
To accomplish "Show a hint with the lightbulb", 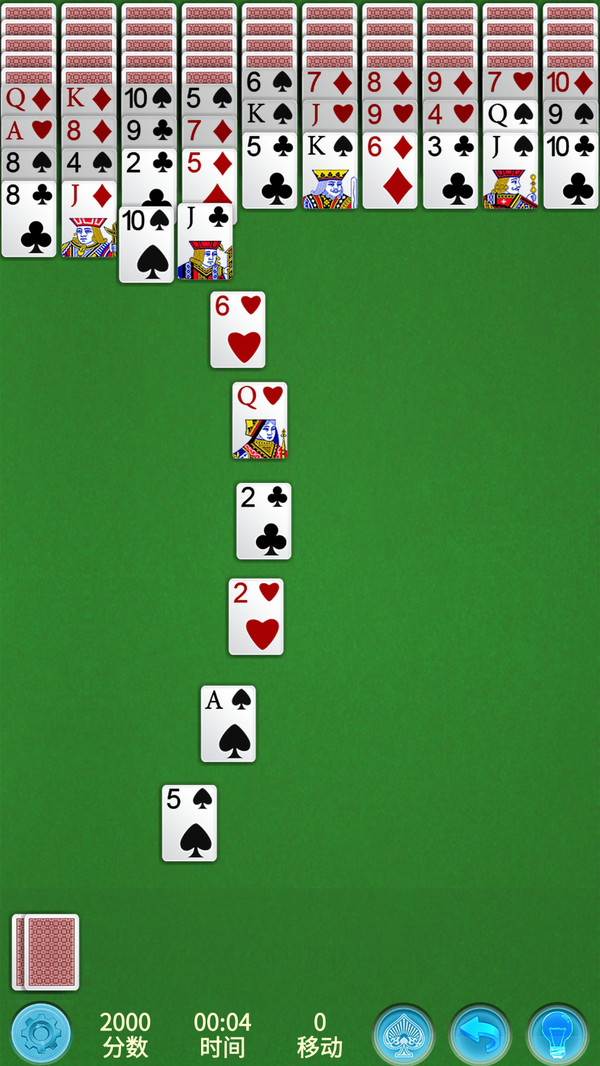I will pos(557,1033).
